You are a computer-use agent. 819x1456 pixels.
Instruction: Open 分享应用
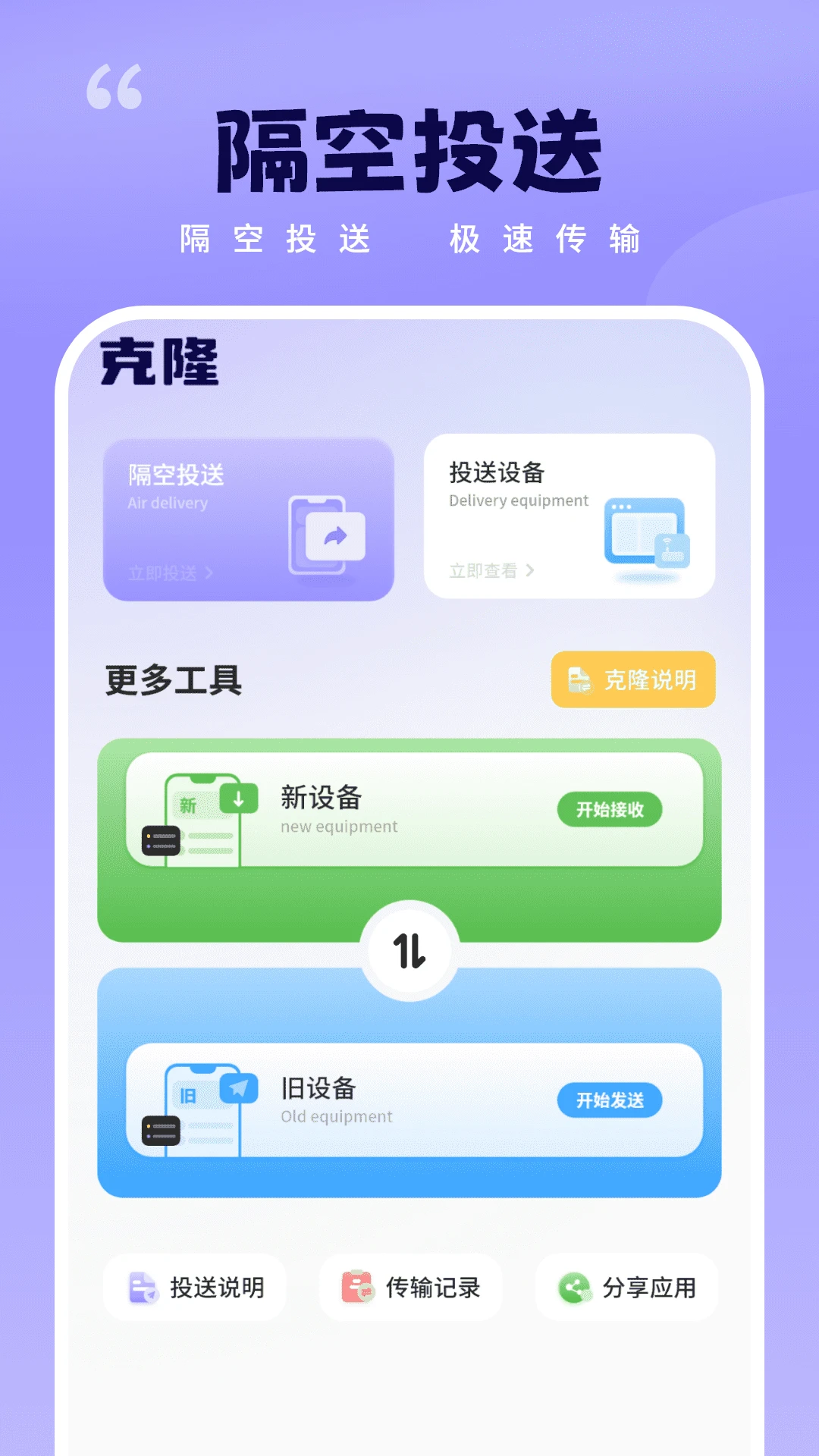[x=626, y=1287]
